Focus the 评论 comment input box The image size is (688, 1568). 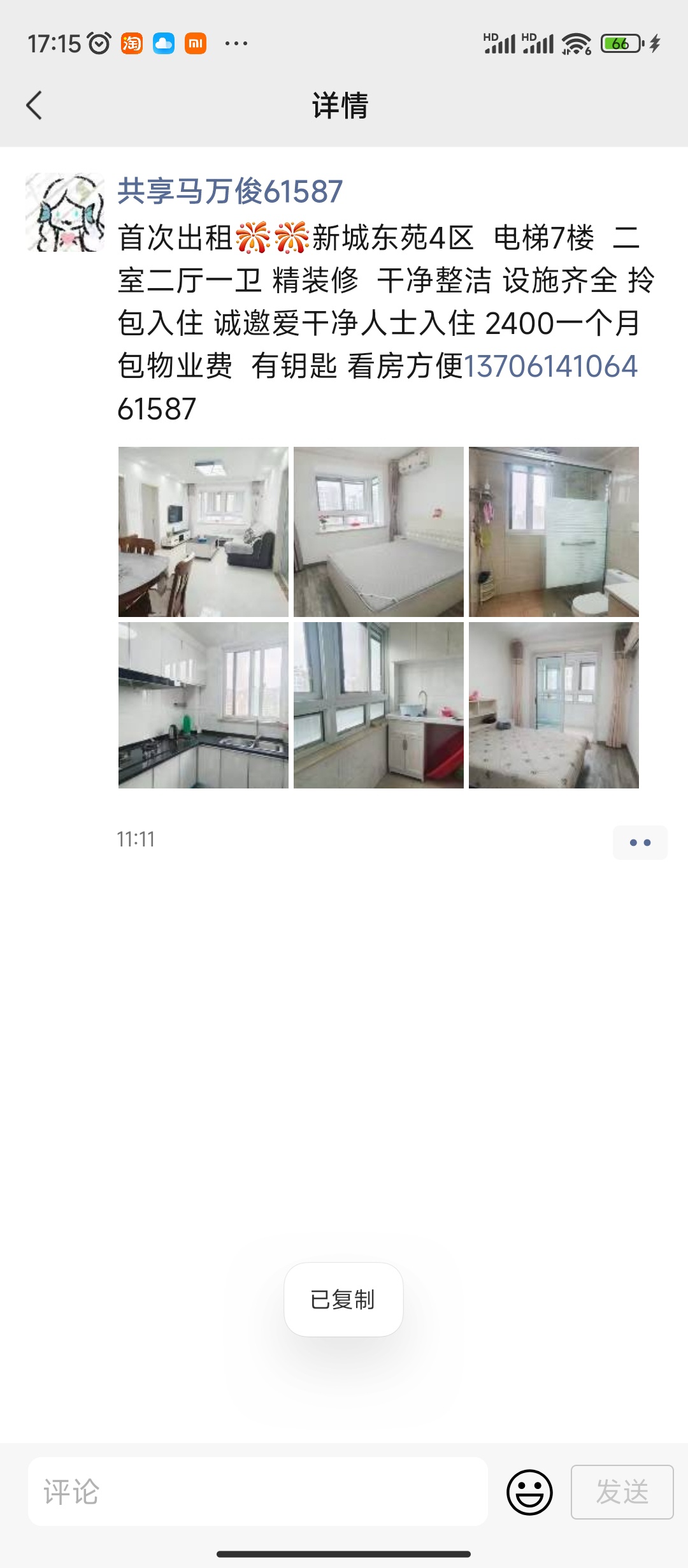pos(258,1492)
